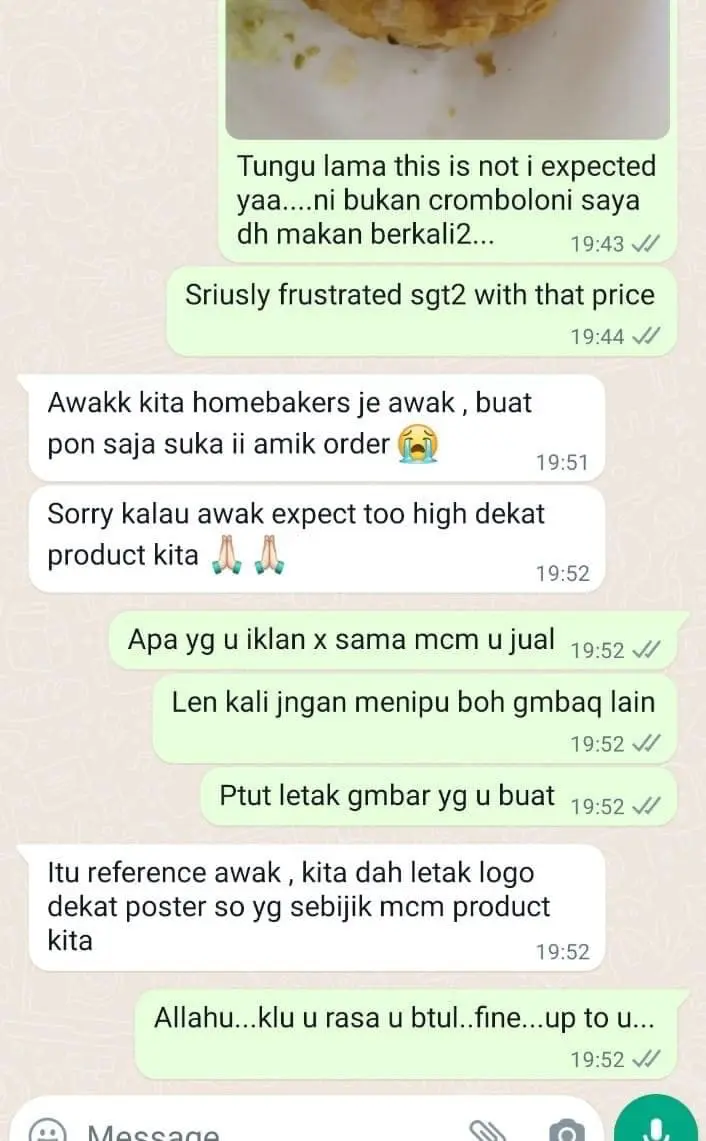Open the camera from the message bar
706x1141 pixels.
[x=566, y=1131]
